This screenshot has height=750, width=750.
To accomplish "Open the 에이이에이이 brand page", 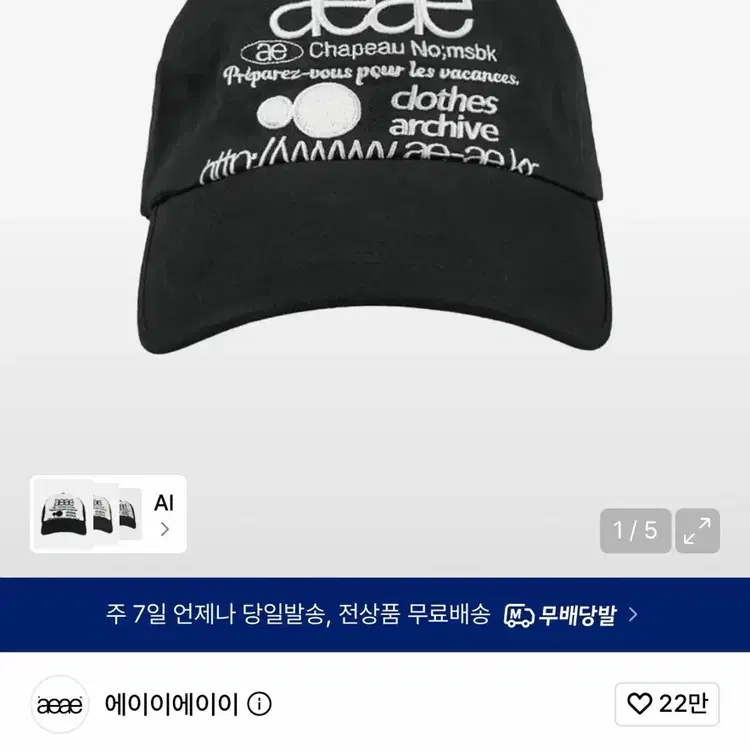I will coord(171,704).
